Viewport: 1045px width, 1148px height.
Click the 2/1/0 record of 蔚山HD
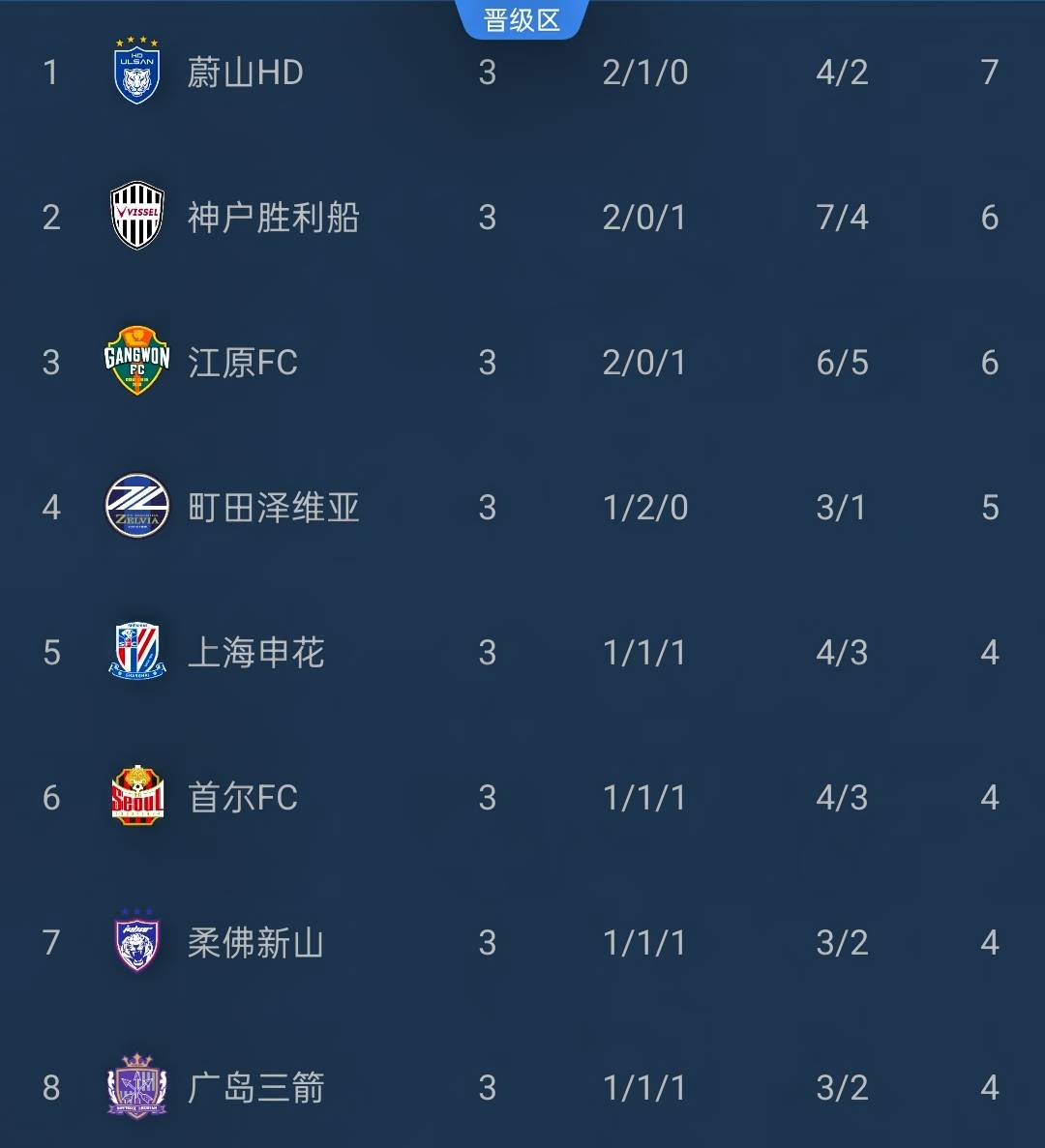coord(646,73)
